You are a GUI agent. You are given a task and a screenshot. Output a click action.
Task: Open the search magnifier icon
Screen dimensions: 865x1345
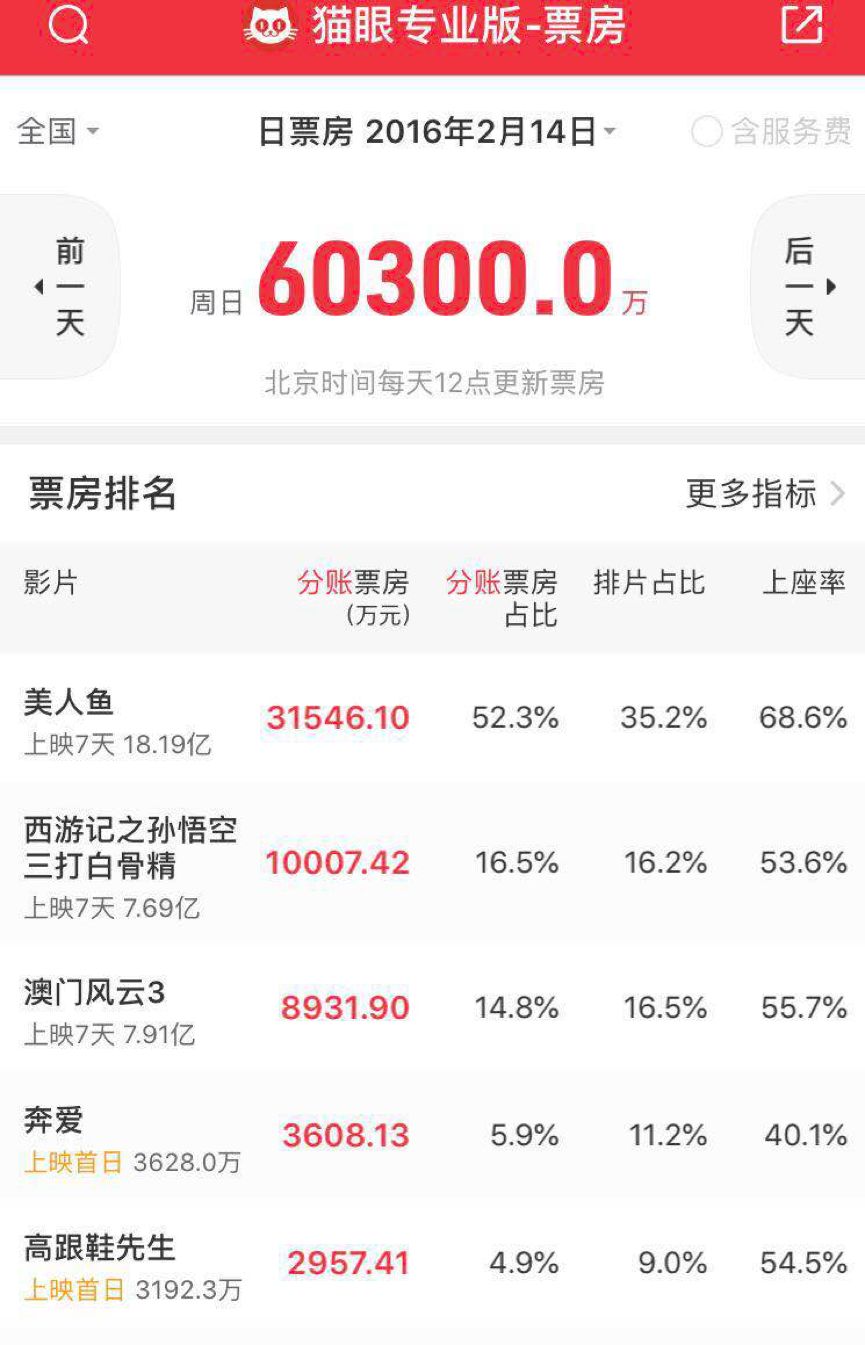point(69,24)
